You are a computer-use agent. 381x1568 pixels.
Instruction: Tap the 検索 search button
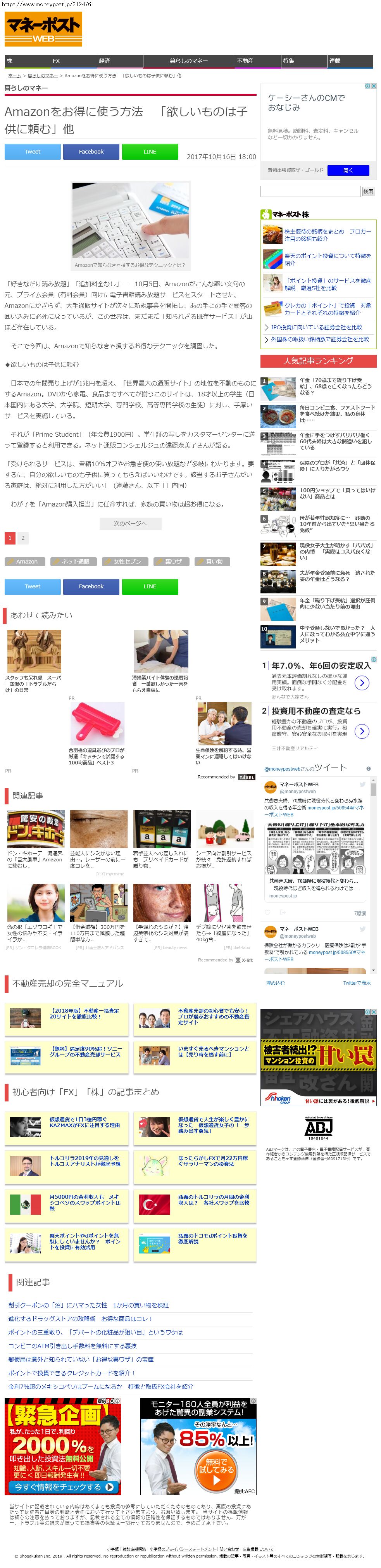coord(368,191)
